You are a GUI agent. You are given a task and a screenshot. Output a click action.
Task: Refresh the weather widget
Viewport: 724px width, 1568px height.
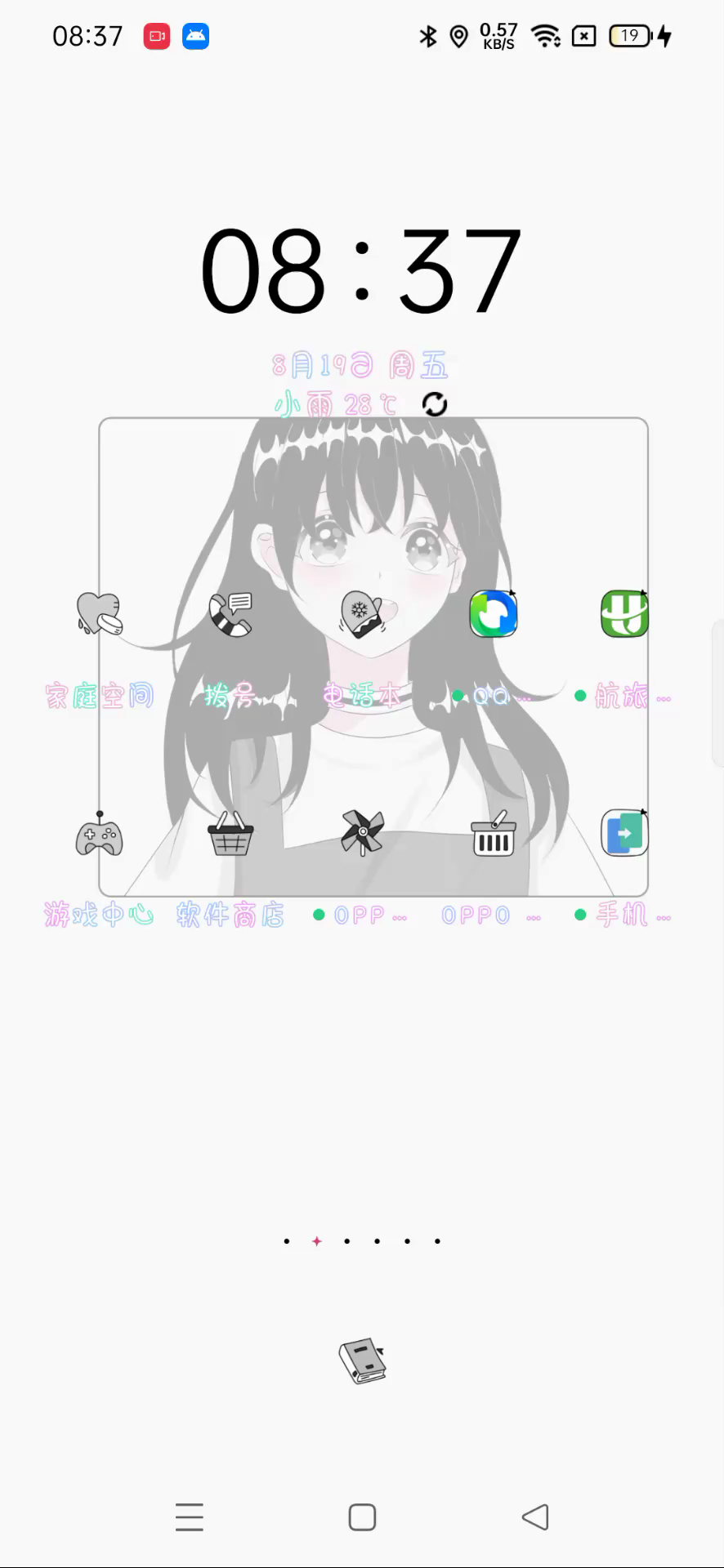point(435,404)
